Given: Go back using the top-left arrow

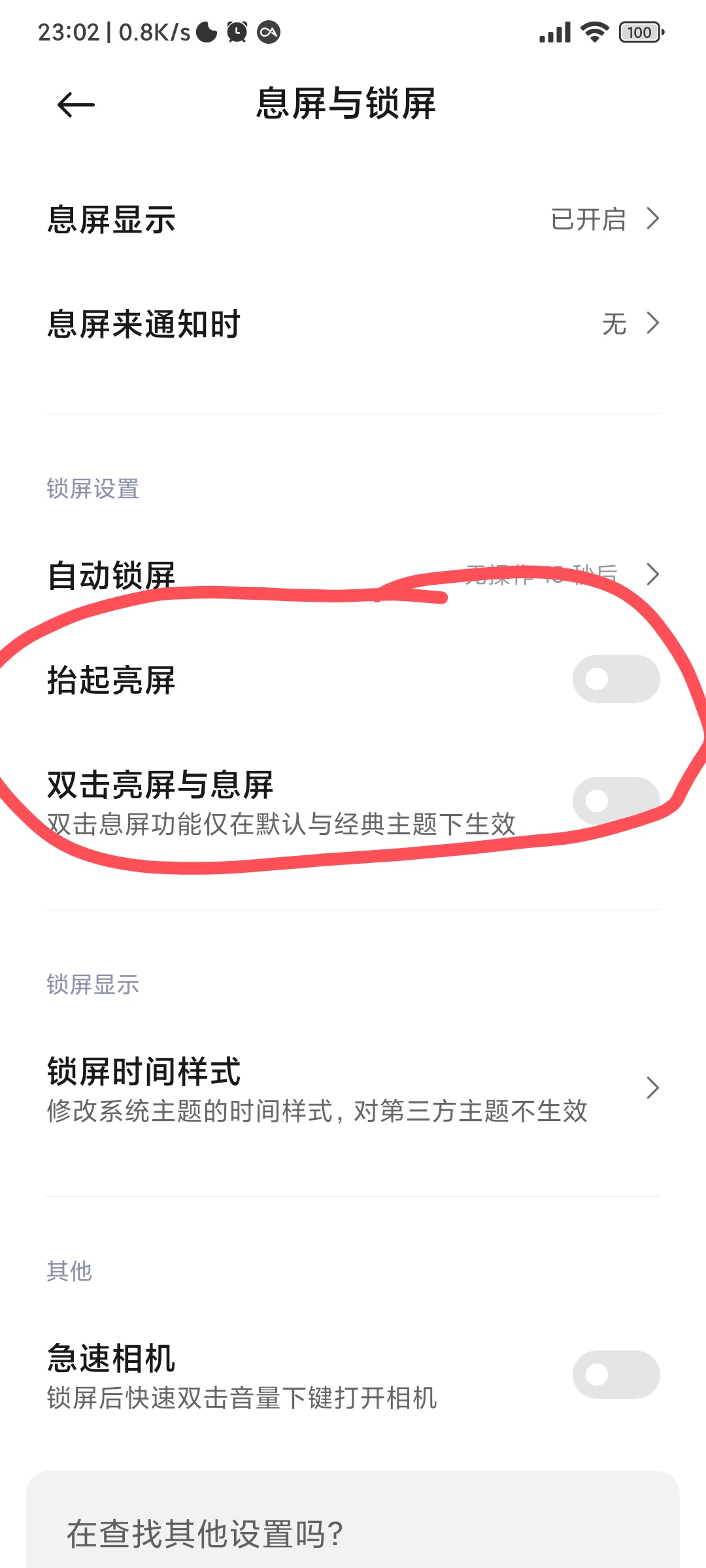Looking at the screenshot, I should click(76, 105).
